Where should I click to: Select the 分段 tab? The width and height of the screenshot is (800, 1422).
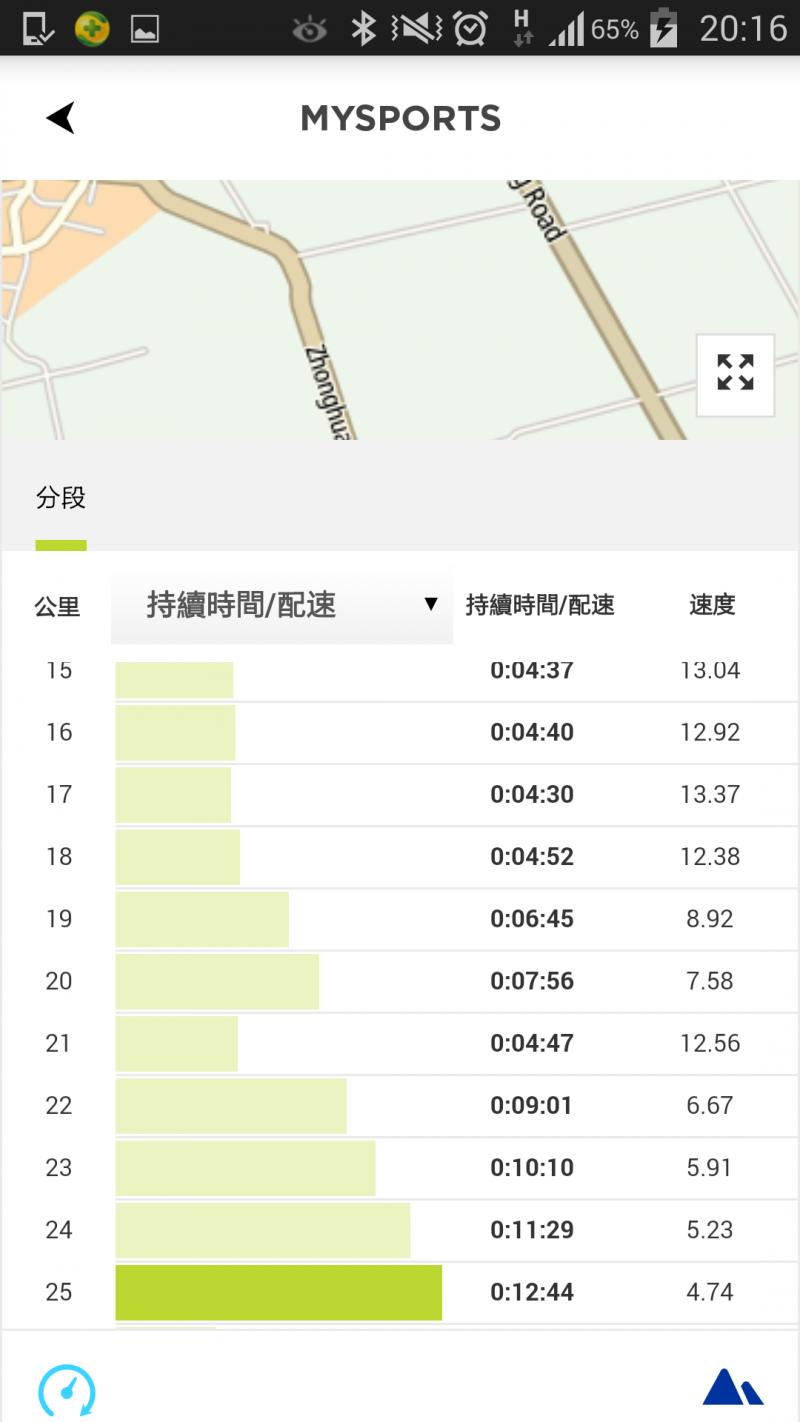click(x=61, y=498)
